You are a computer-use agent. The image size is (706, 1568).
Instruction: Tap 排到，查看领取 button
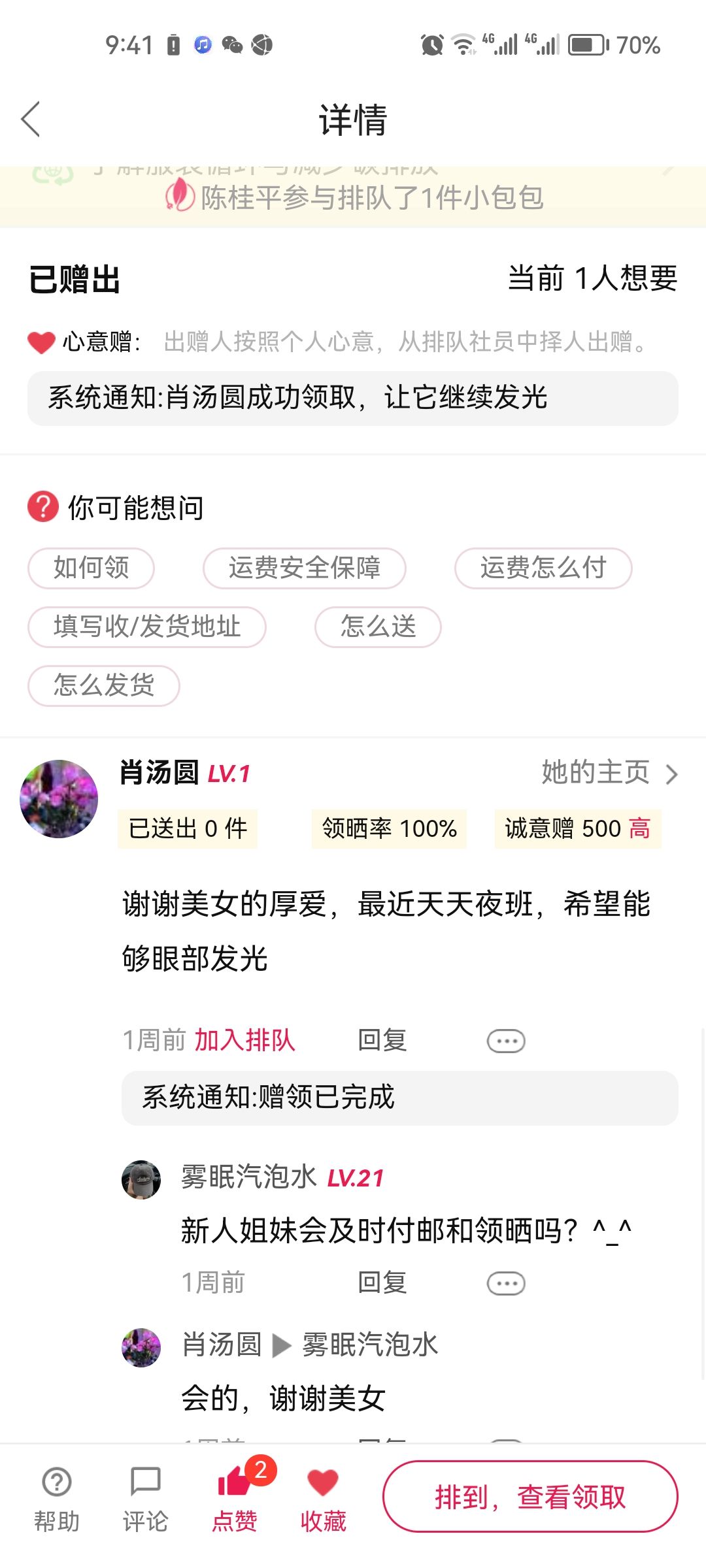tap(530, 1496)
